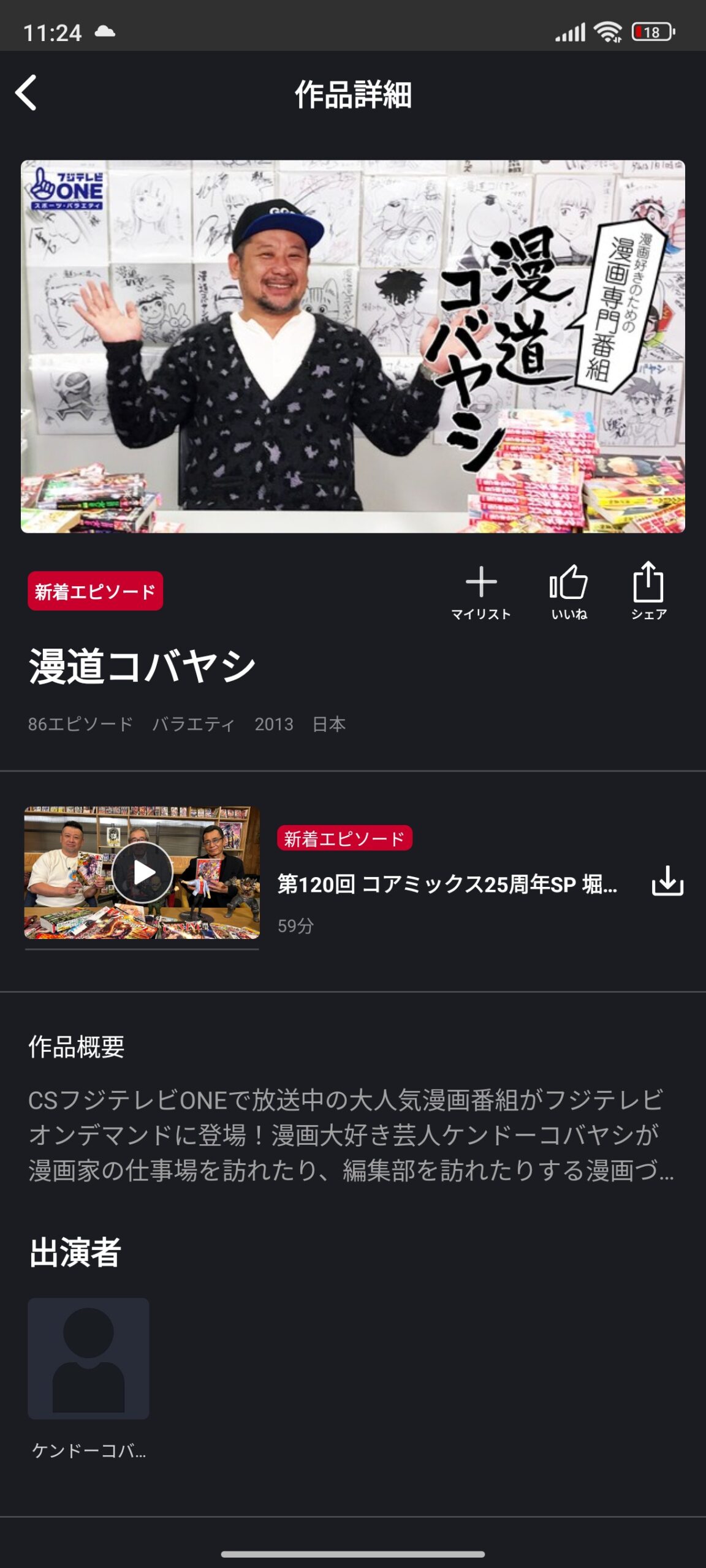Go back from 作品詳細 page

[26, 93]
